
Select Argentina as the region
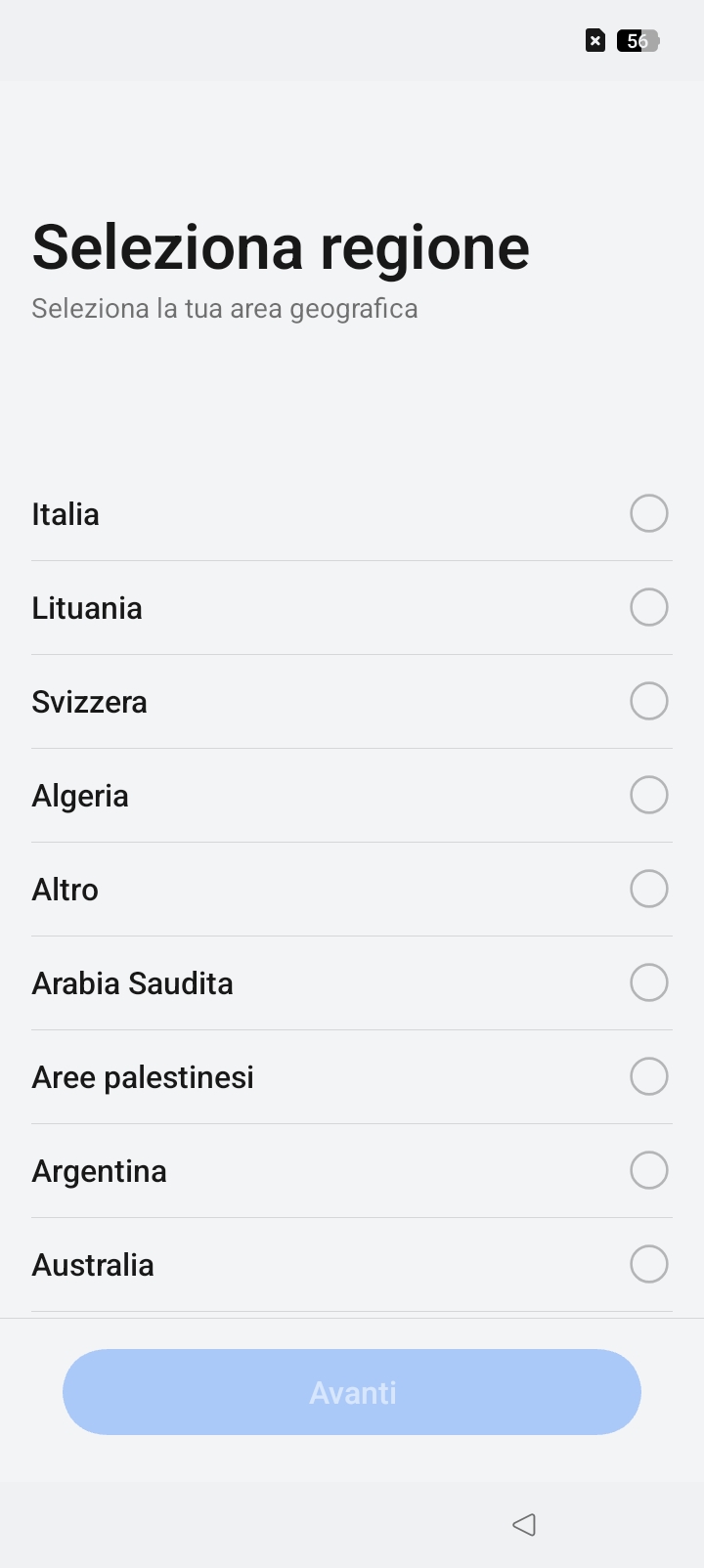click(x=352, y=1171)
